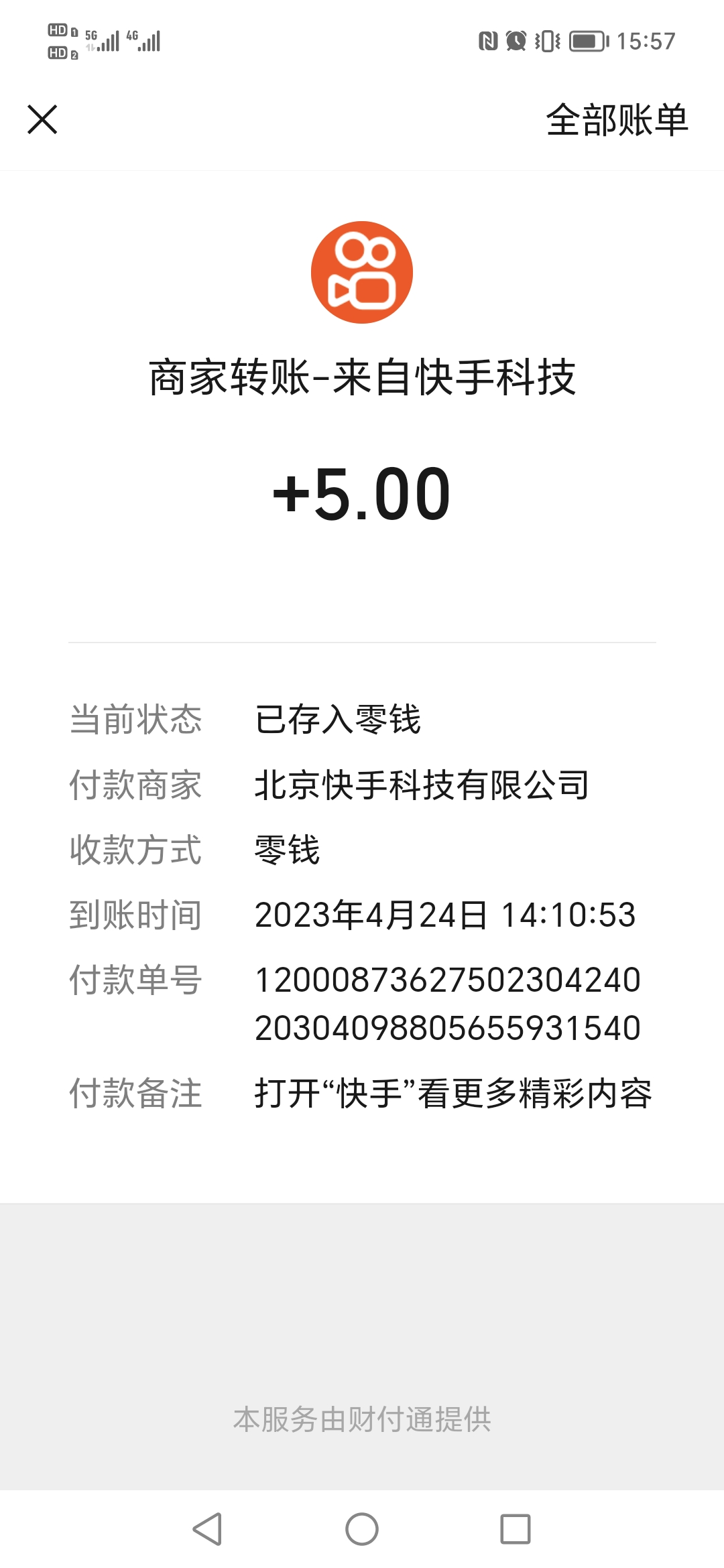This screenshot has width=724, height=1568.
Task: Open the recent apps view
Action: click(516, 1528)
